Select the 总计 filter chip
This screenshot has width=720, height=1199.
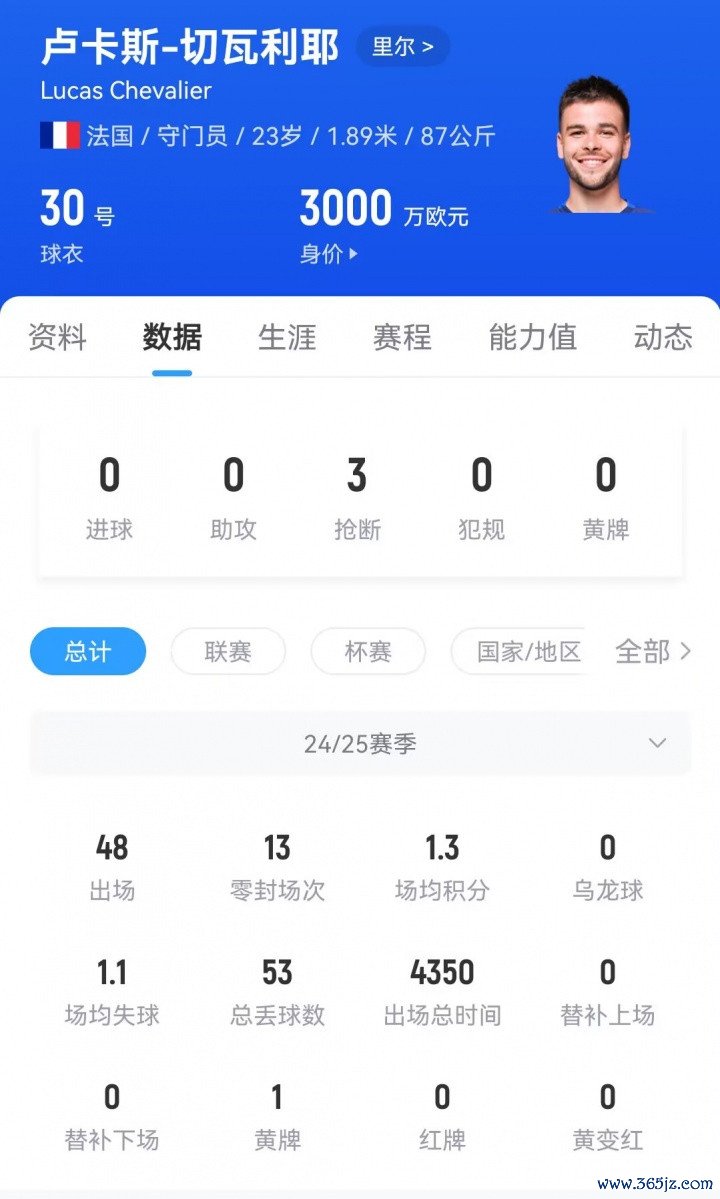pyautogui.click(x=88, y=652)
